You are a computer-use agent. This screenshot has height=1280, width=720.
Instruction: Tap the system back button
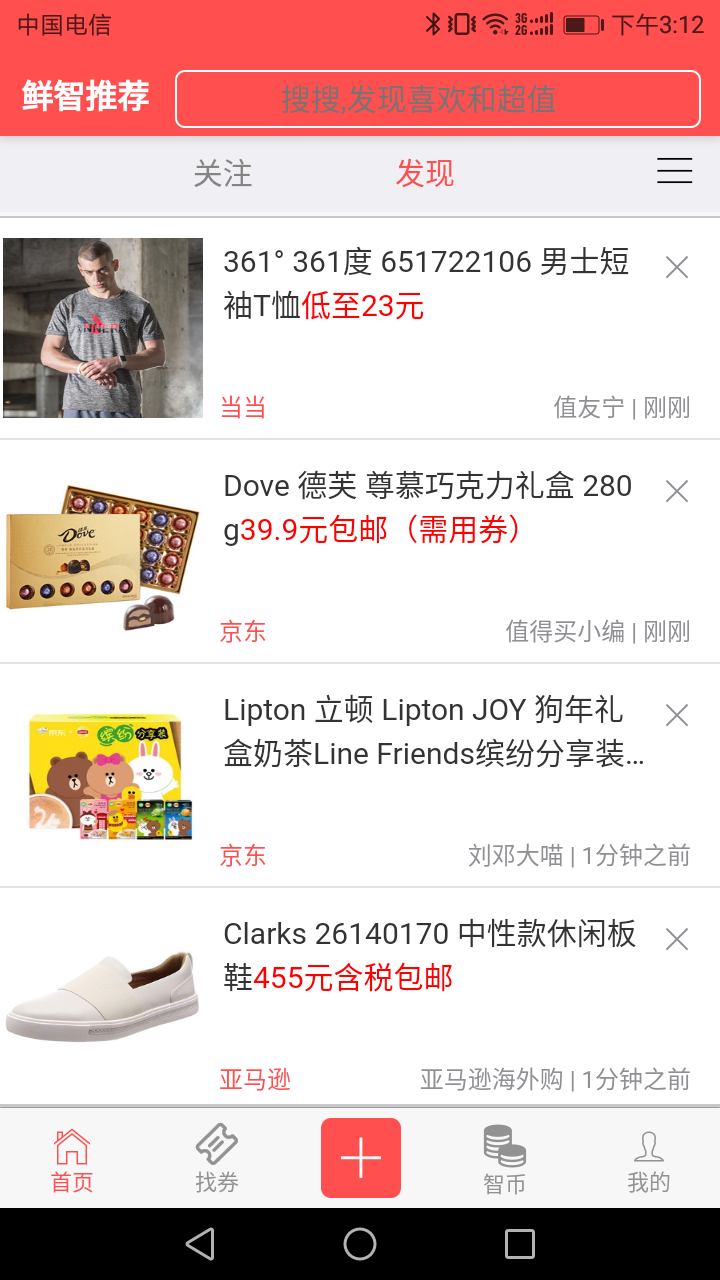[x=200, y=1244]
